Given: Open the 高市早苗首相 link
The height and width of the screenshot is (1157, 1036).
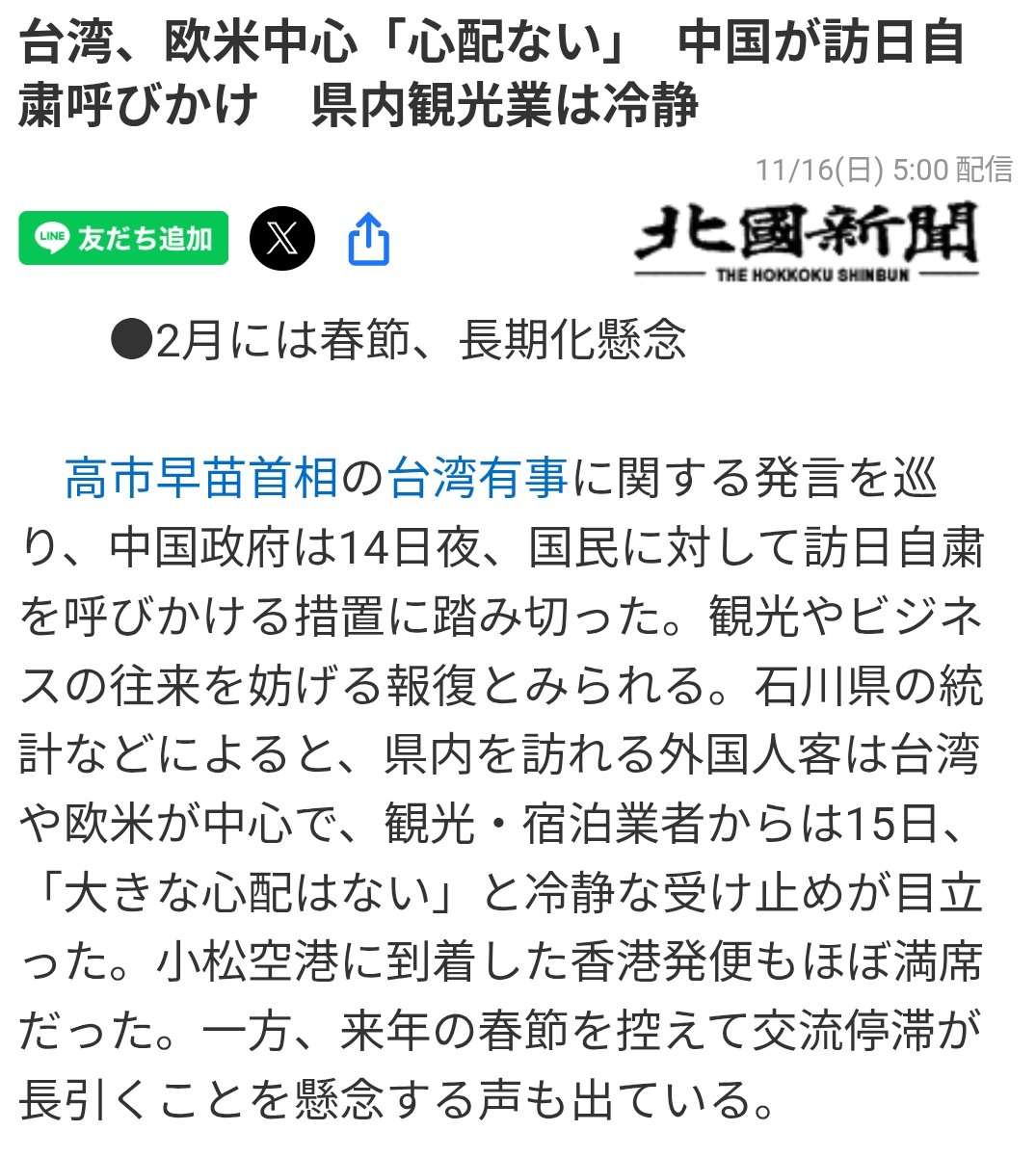Looking at the screenshot, I should (201, 479).
